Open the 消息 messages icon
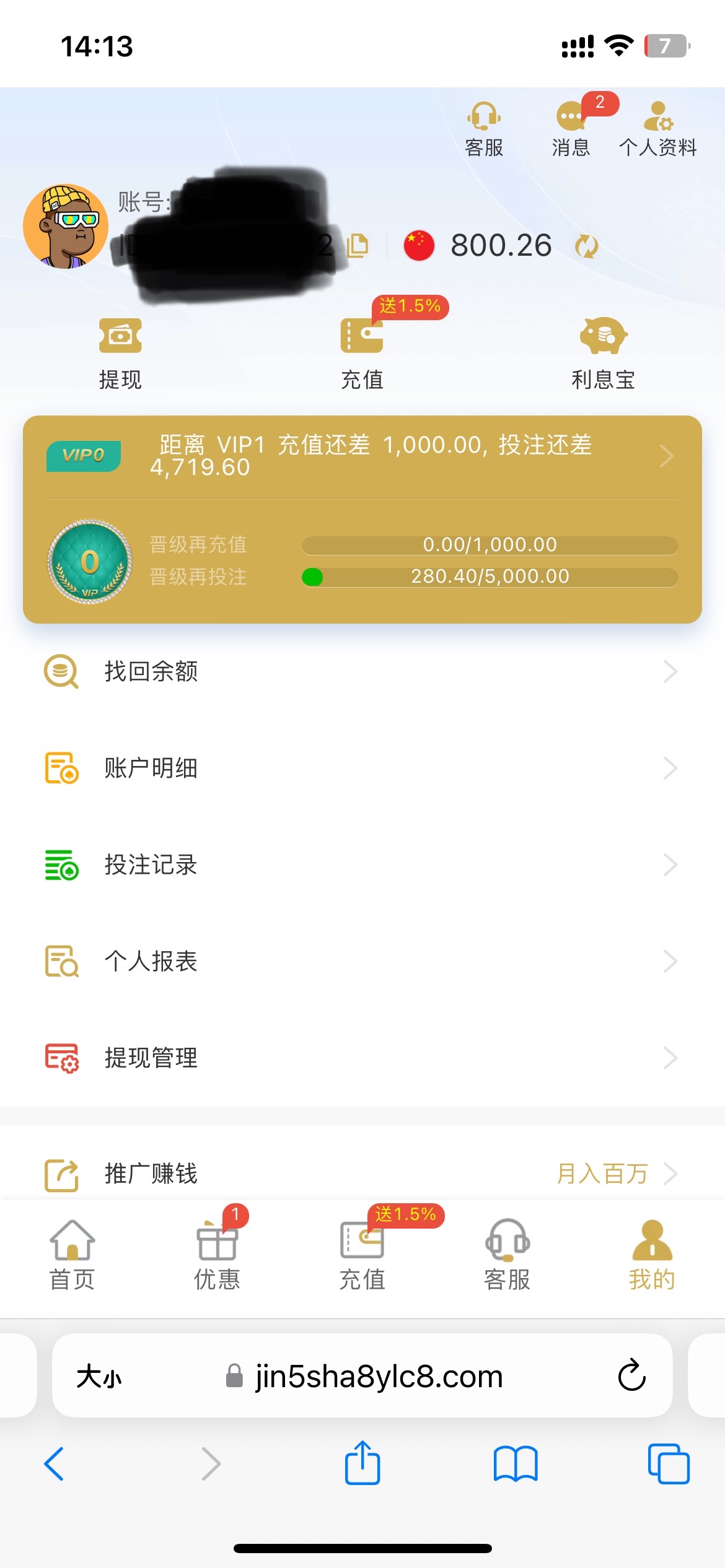This screenshot has width=725, height=1568. [x=571, y=129]
